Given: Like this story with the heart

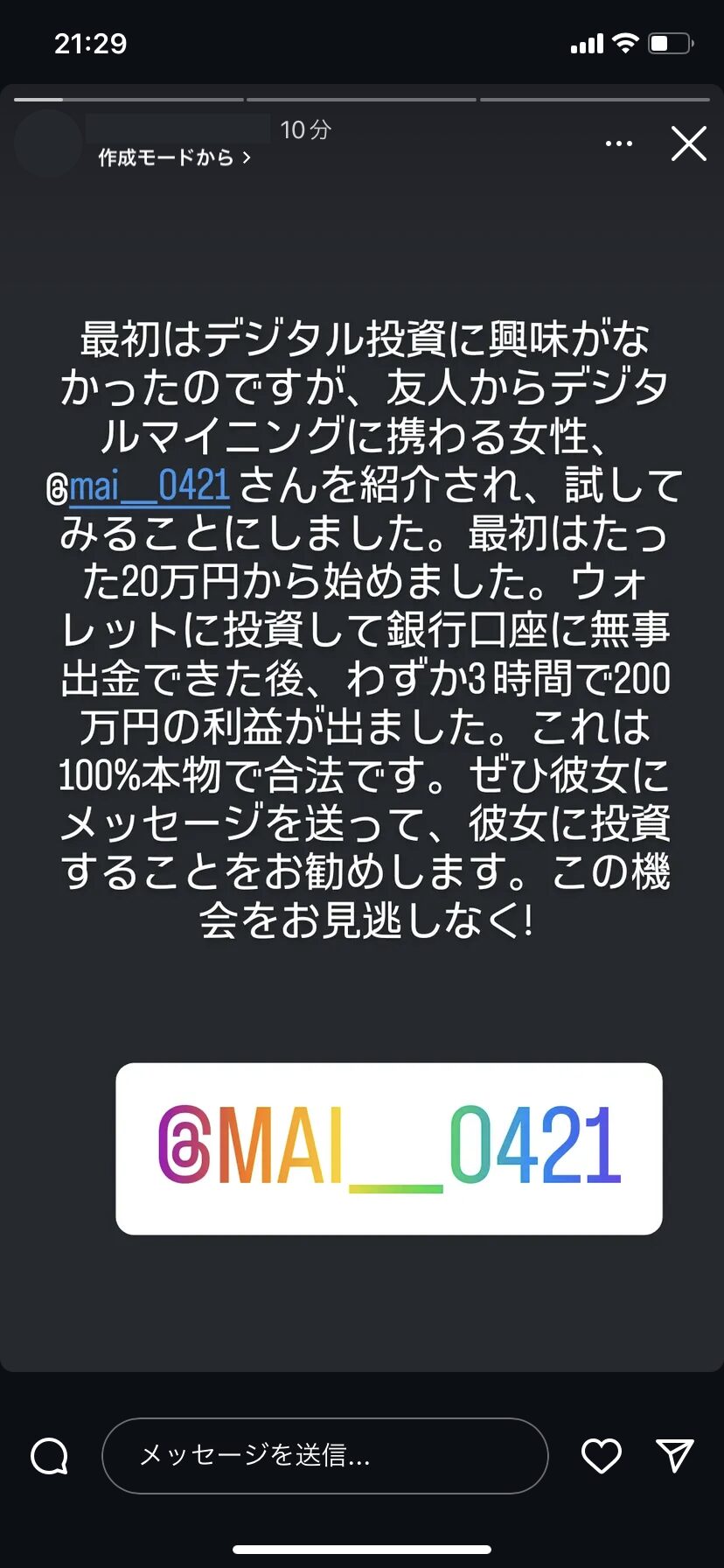Looking at the screenshot, I should 602,1456.
